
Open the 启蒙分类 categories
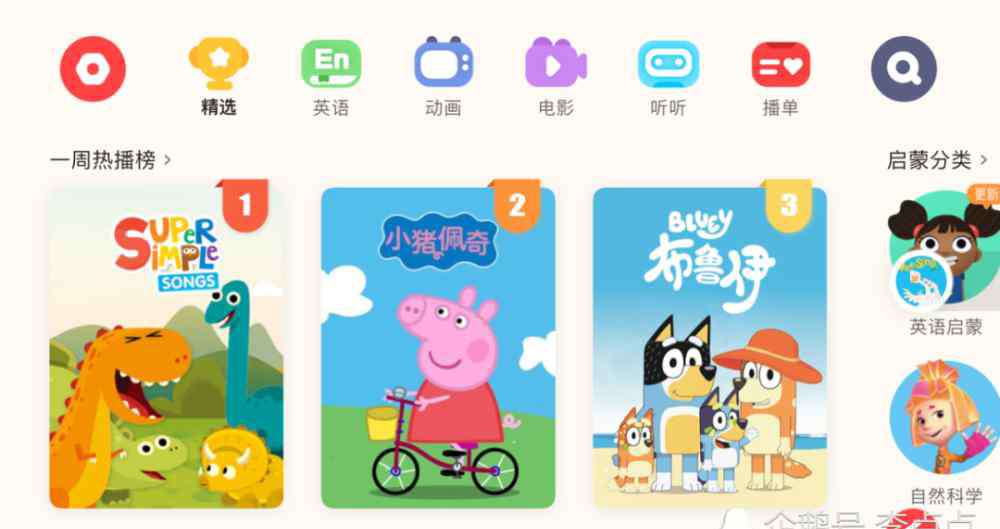click(937, 160)
